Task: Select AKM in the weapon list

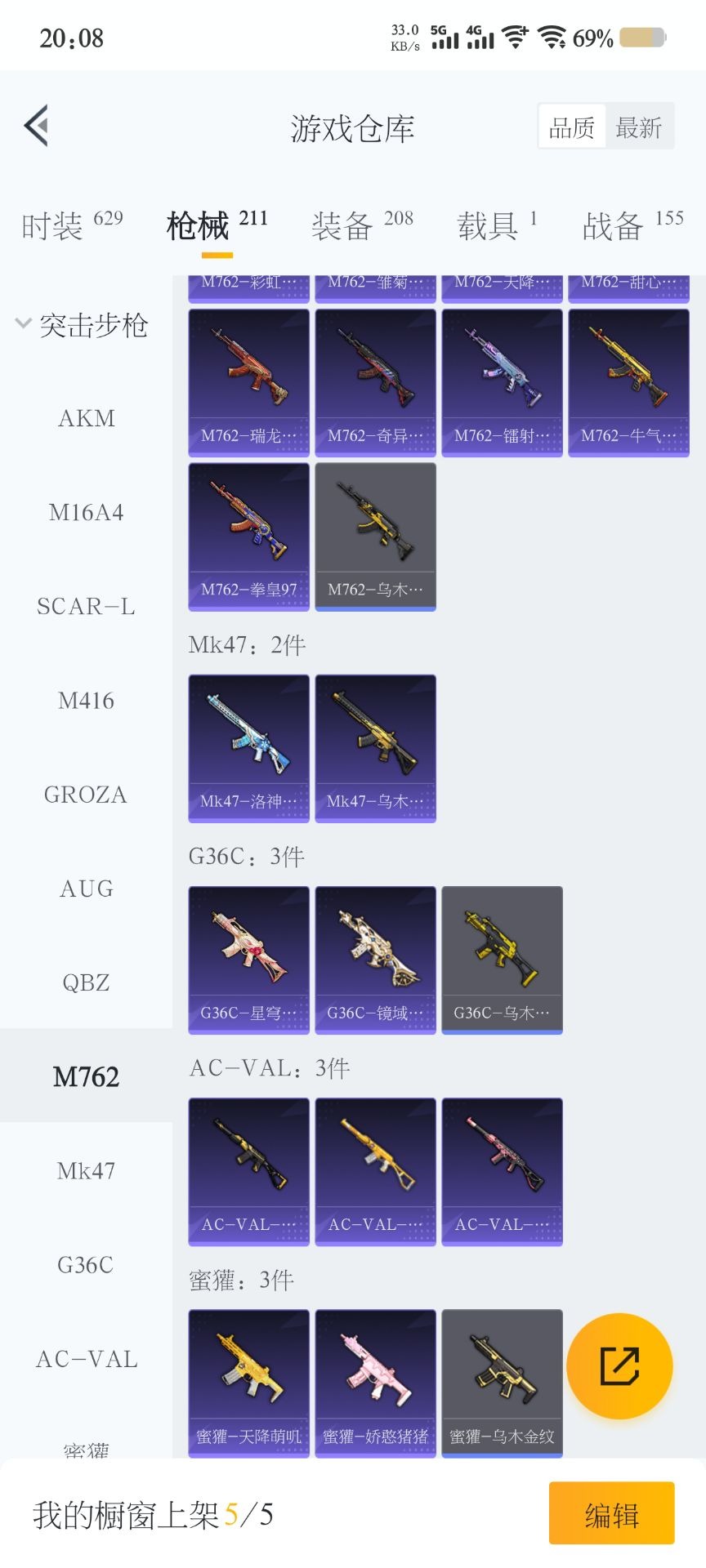Action: click(x=87, y=419)
